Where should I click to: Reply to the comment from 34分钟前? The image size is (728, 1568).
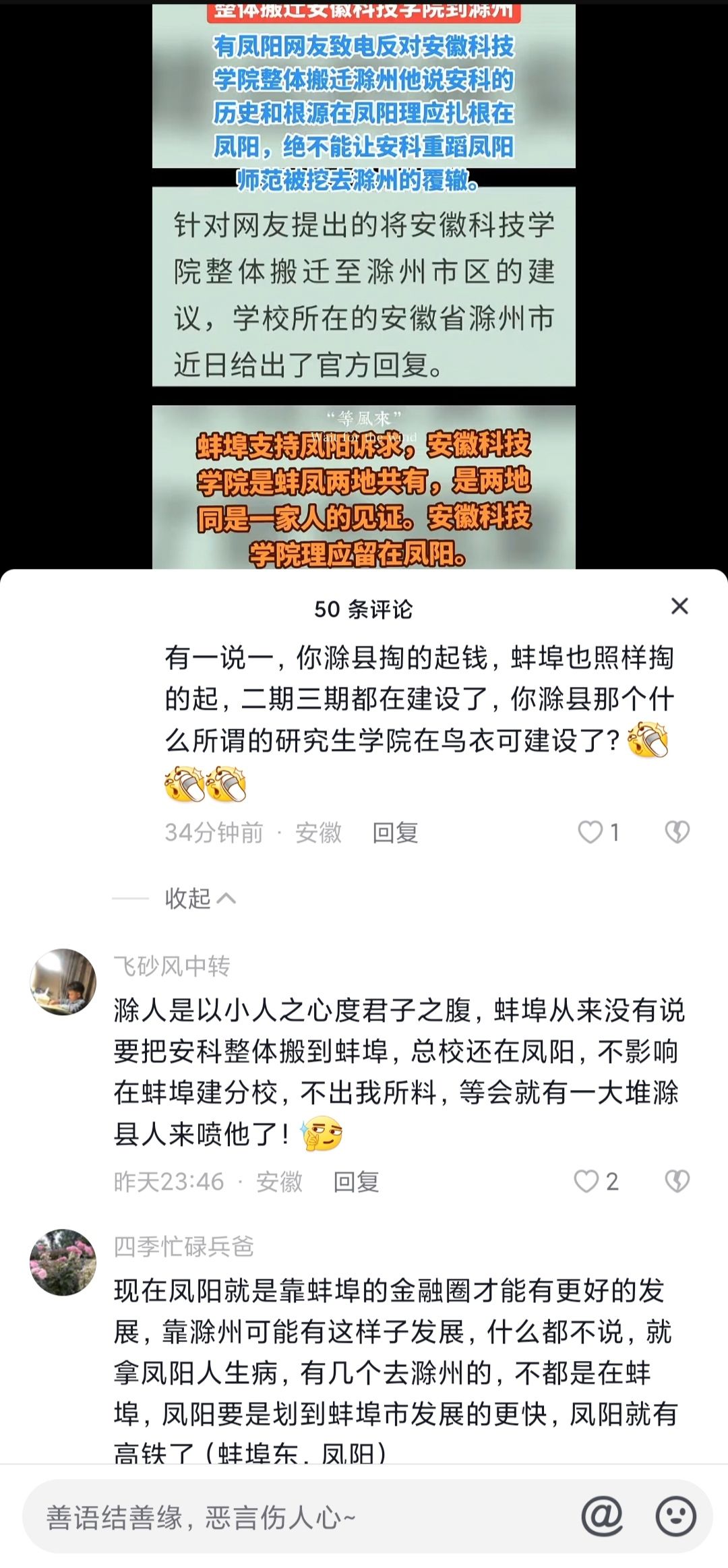point(395,833)
